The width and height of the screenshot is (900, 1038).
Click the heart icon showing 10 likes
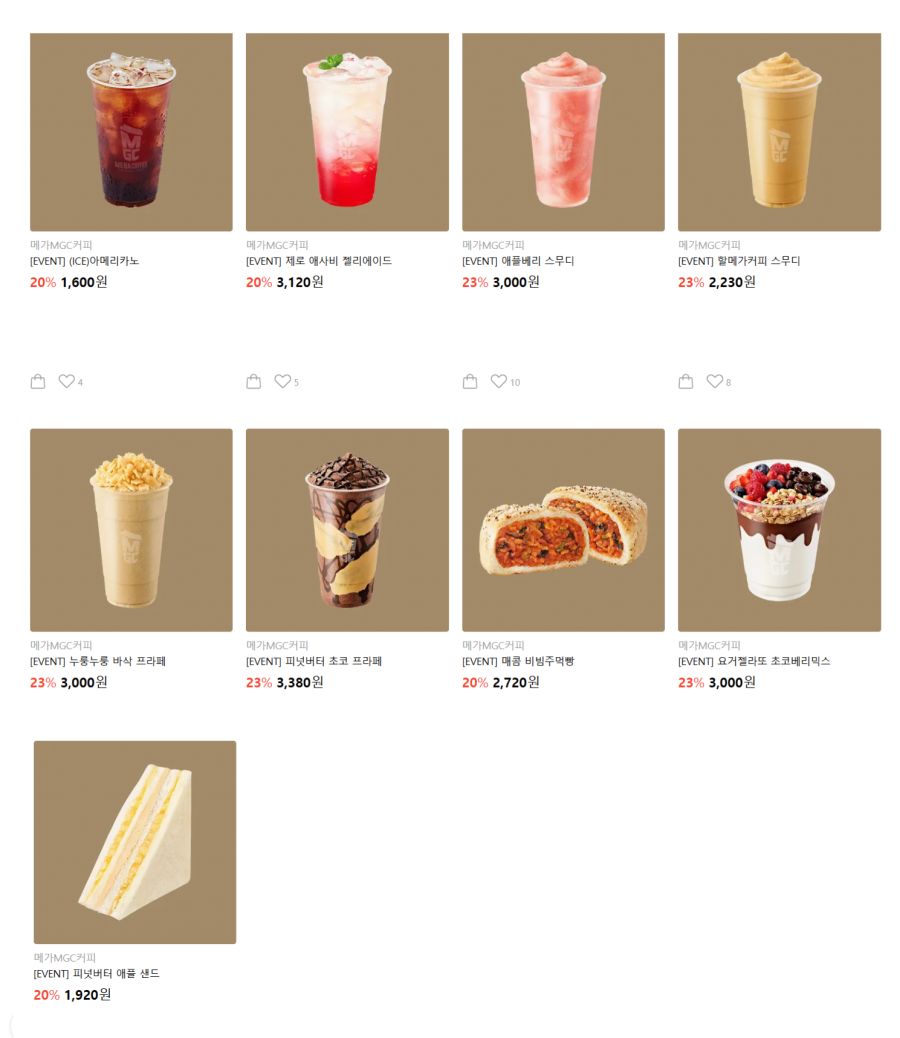click(498, 381)
